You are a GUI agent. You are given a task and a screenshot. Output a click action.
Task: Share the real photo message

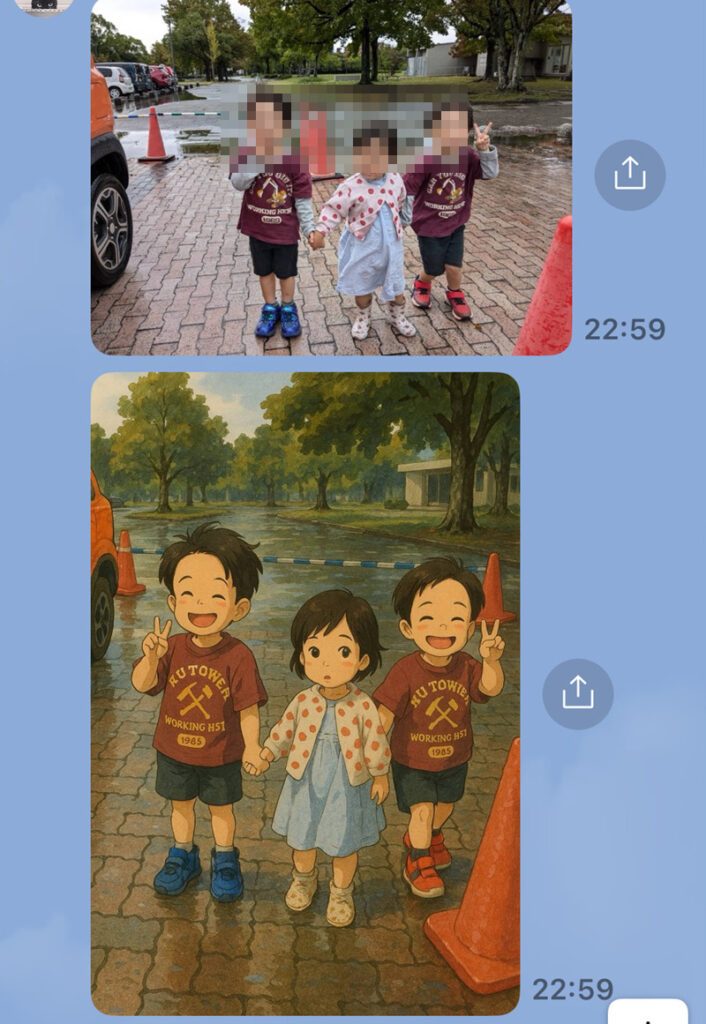coord(630,175)
